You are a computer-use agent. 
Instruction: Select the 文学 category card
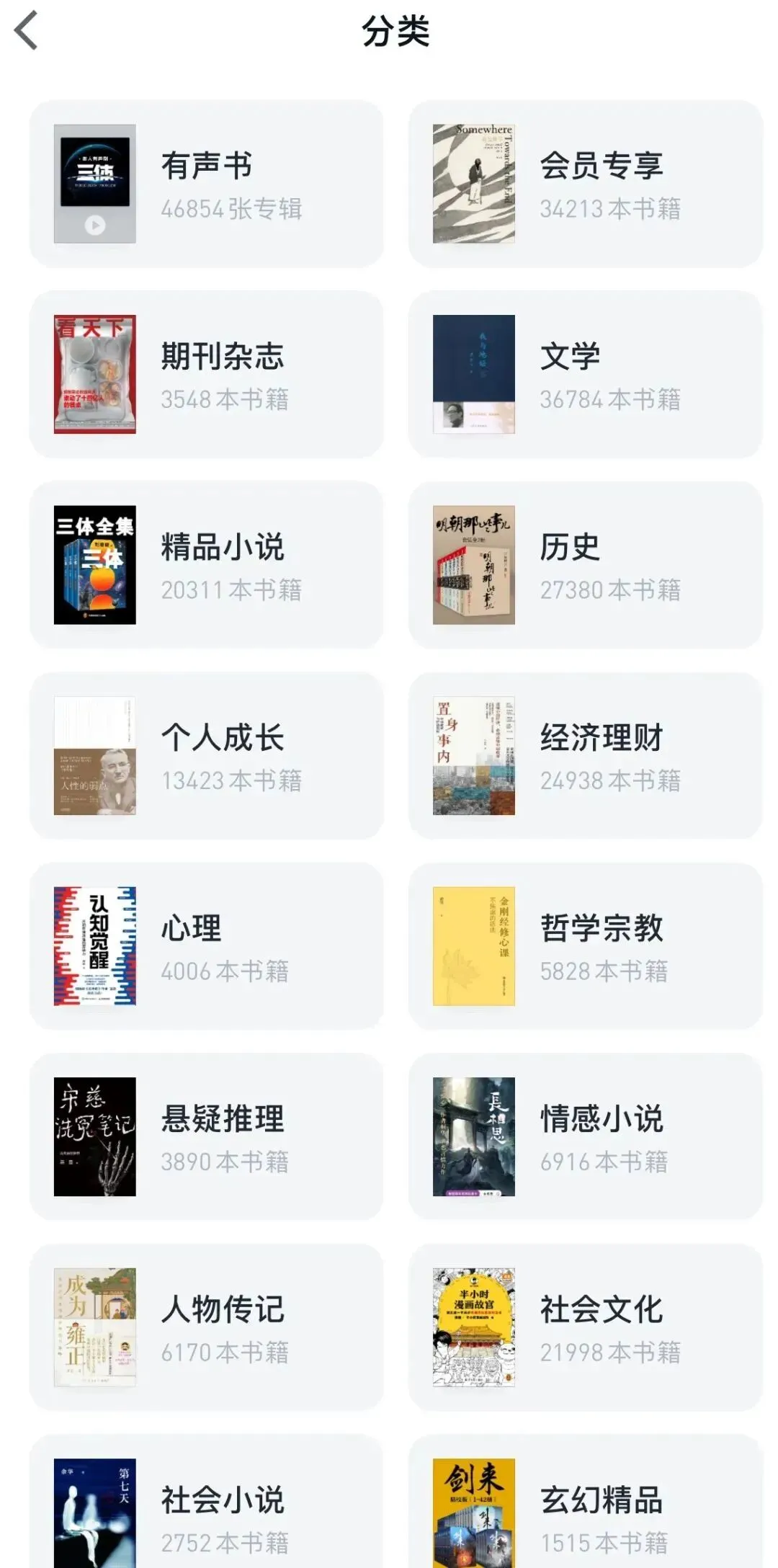tap(585, 375)
